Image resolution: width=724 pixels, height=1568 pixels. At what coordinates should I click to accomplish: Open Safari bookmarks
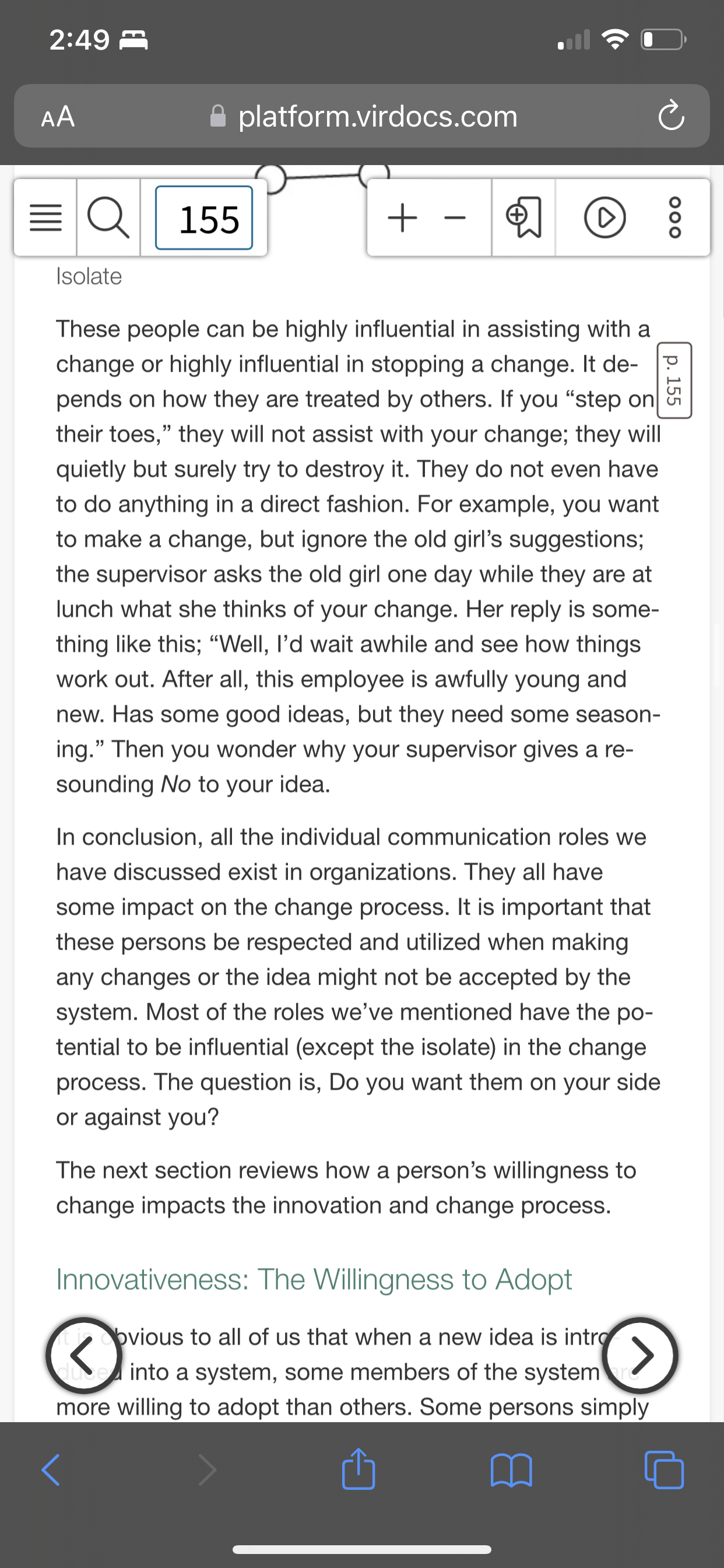[511, 1470]
